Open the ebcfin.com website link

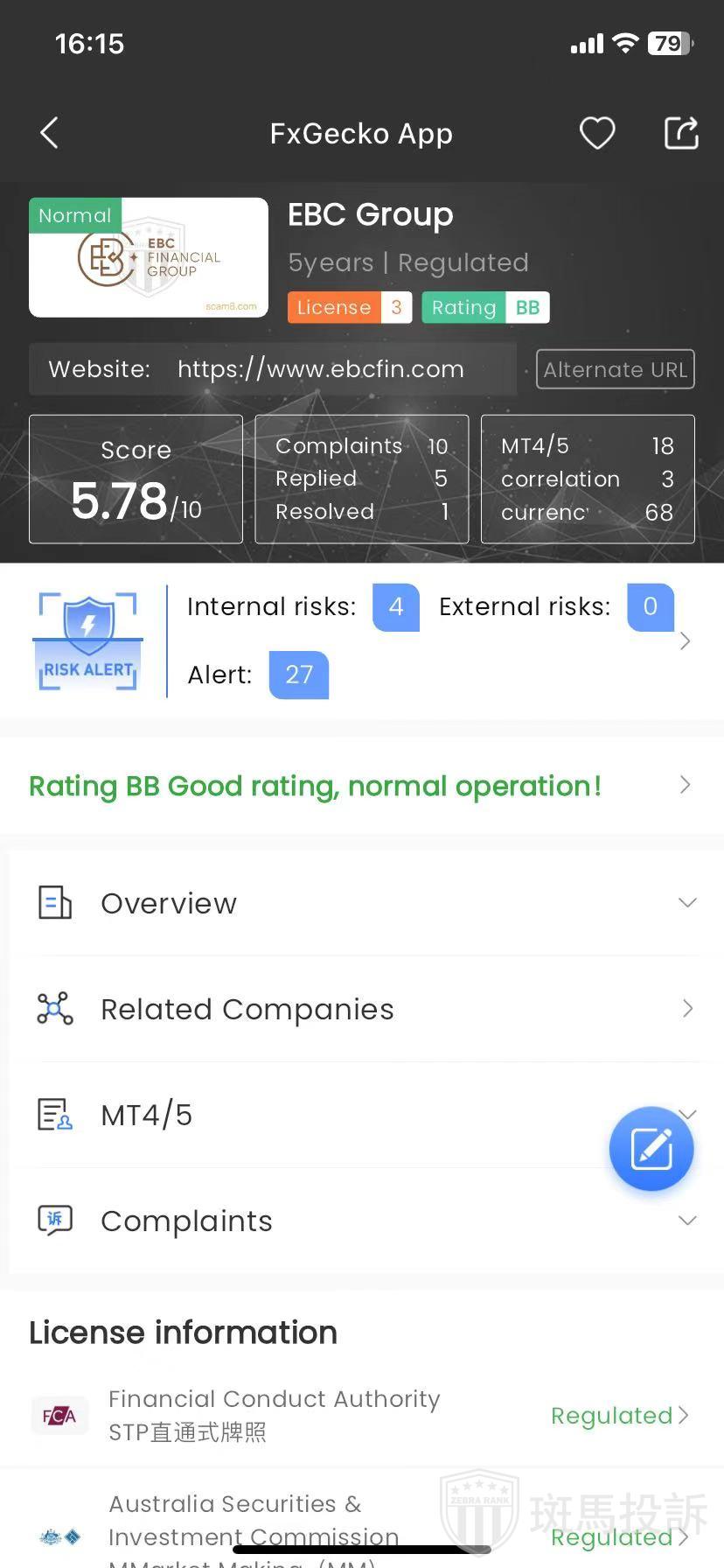click(x=320, y=369)
